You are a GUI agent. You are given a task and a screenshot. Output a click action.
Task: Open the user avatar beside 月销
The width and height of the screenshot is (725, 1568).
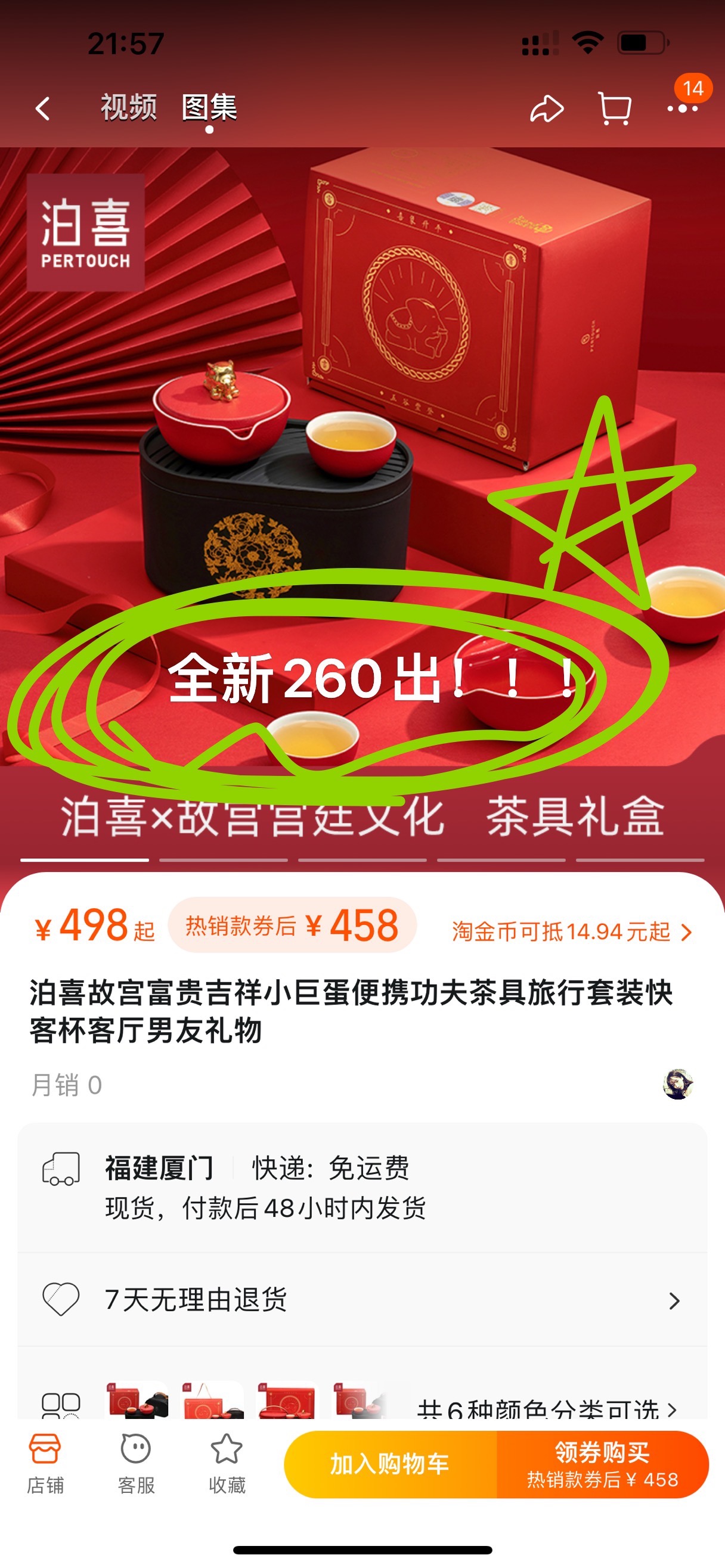coord(677,1084)
